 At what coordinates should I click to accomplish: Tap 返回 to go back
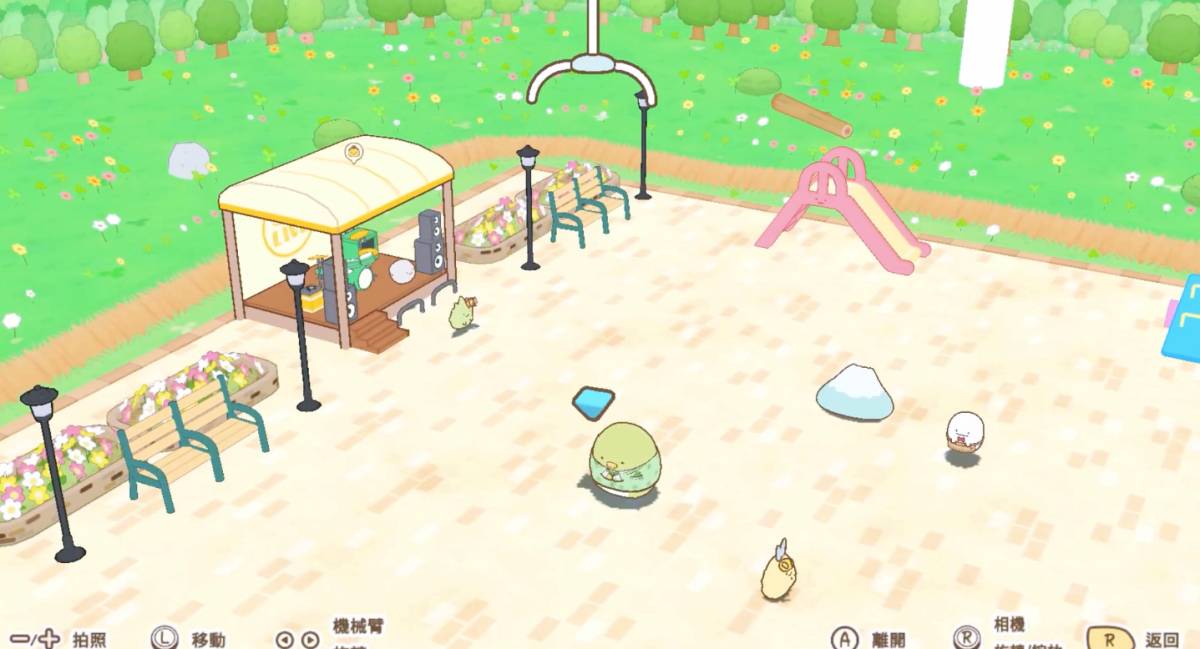1162,640
